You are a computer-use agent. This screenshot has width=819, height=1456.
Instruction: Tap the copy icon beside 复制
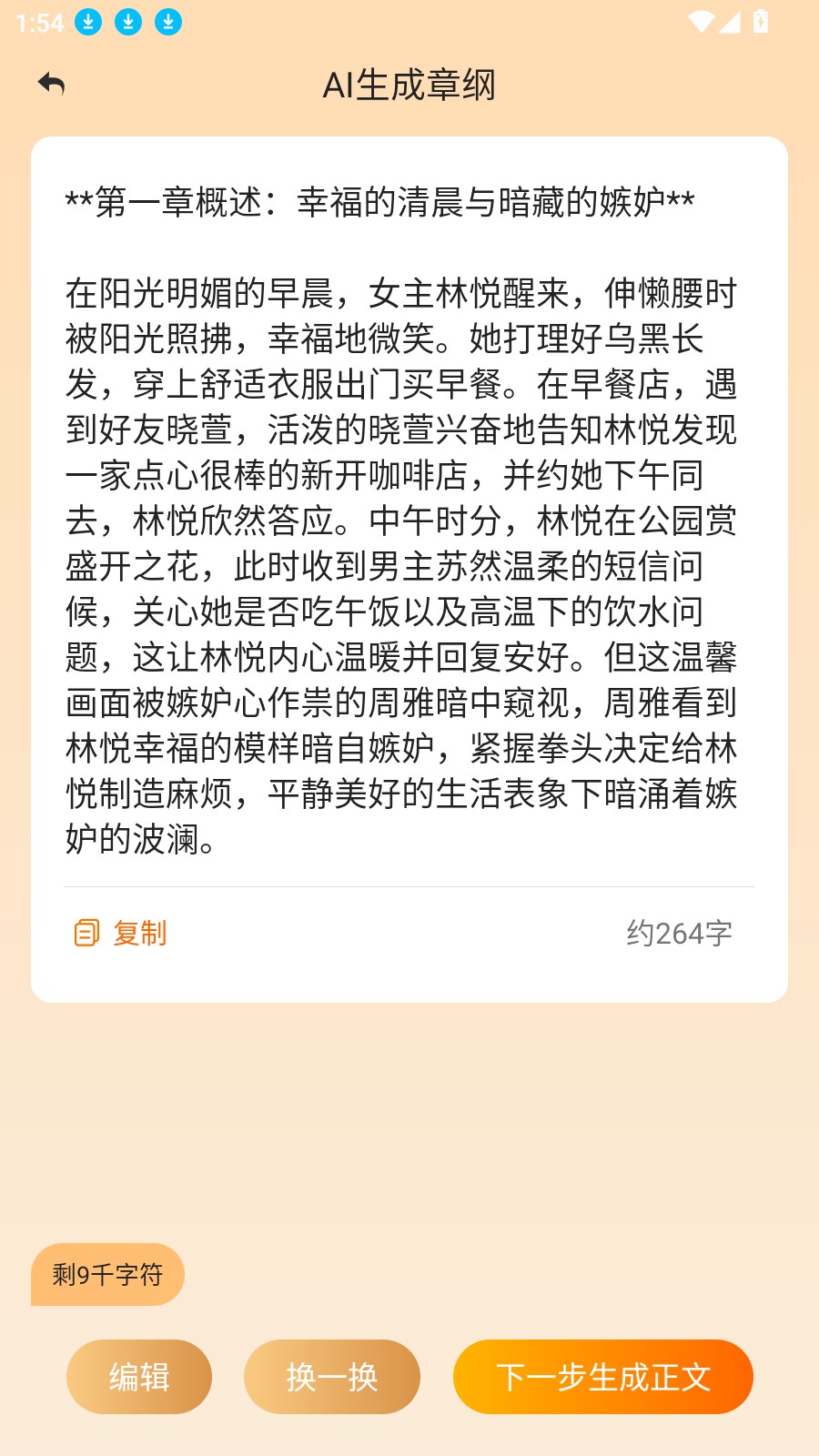click(x=86, y=933)
